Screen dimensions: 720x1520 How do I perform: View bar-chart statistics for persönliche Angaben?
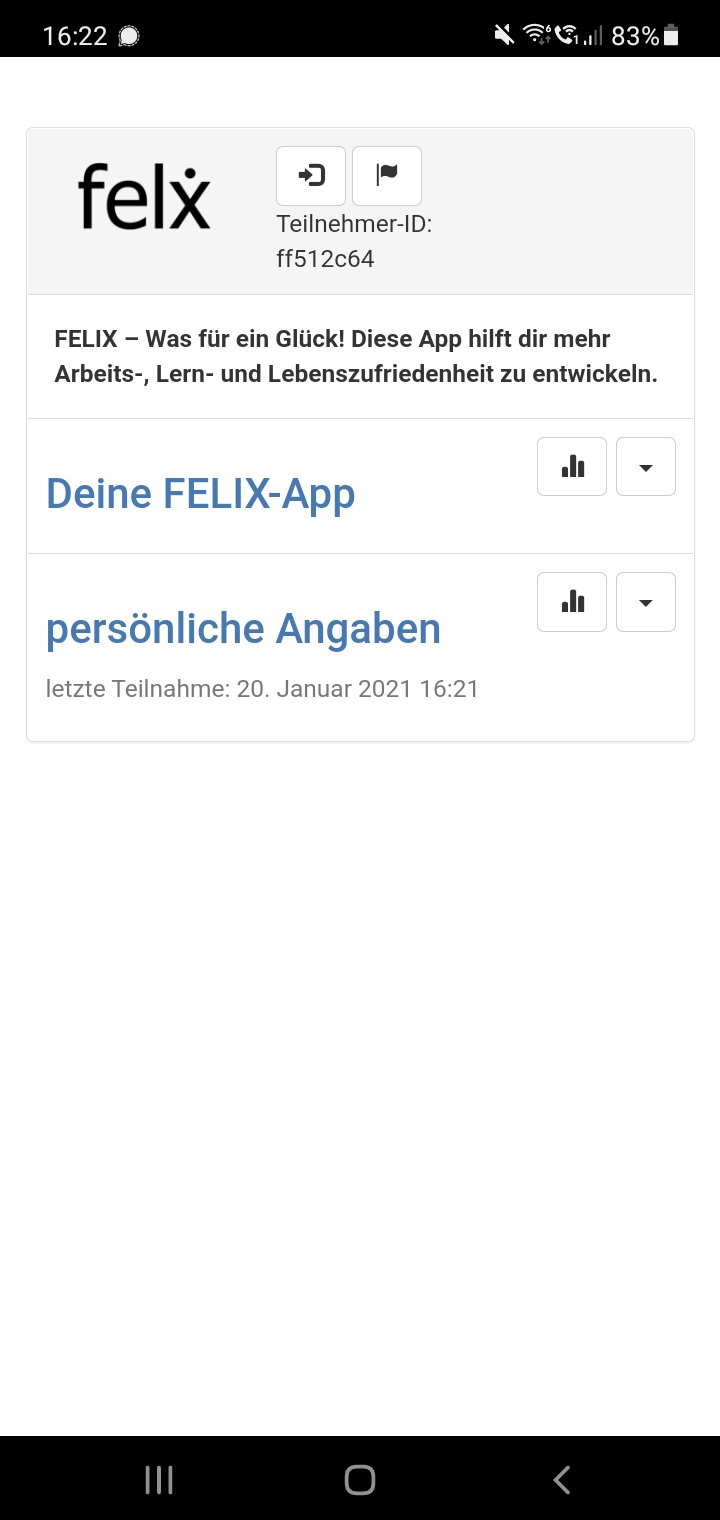[x=571, y=601]
